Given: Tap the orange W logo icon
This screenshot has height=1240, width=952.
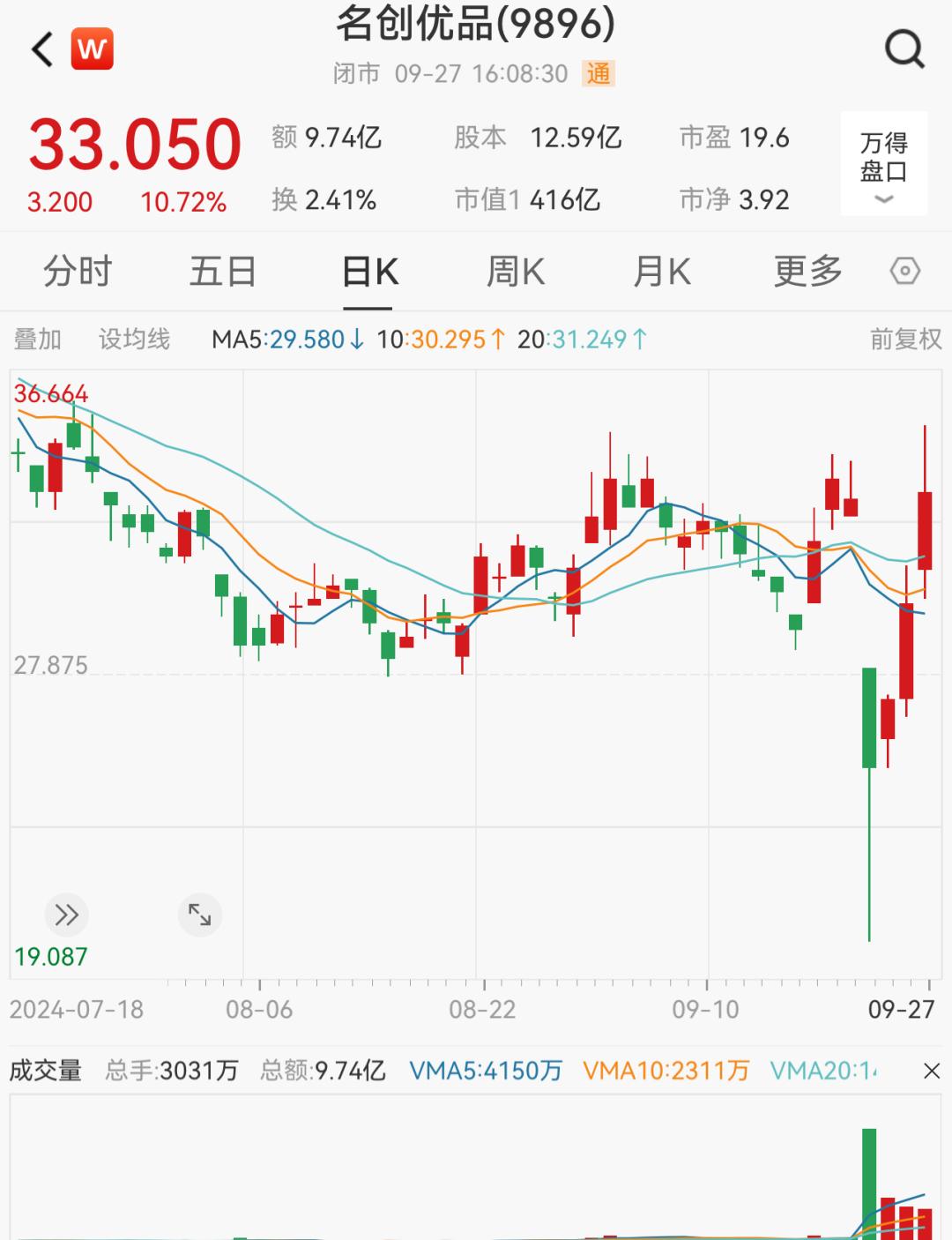Looking at the screenshot, I should point(92,49).
